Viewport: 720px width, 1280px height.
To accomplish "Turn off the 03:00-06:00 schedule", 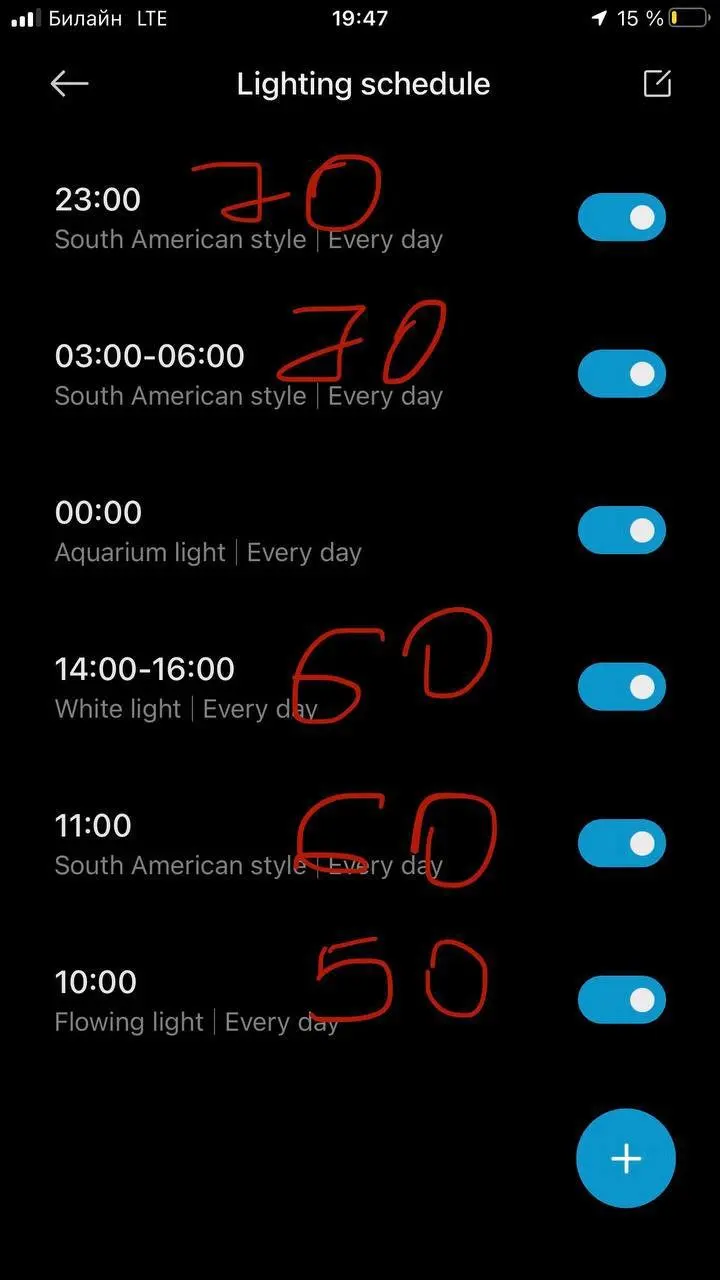I will [622, 374].
